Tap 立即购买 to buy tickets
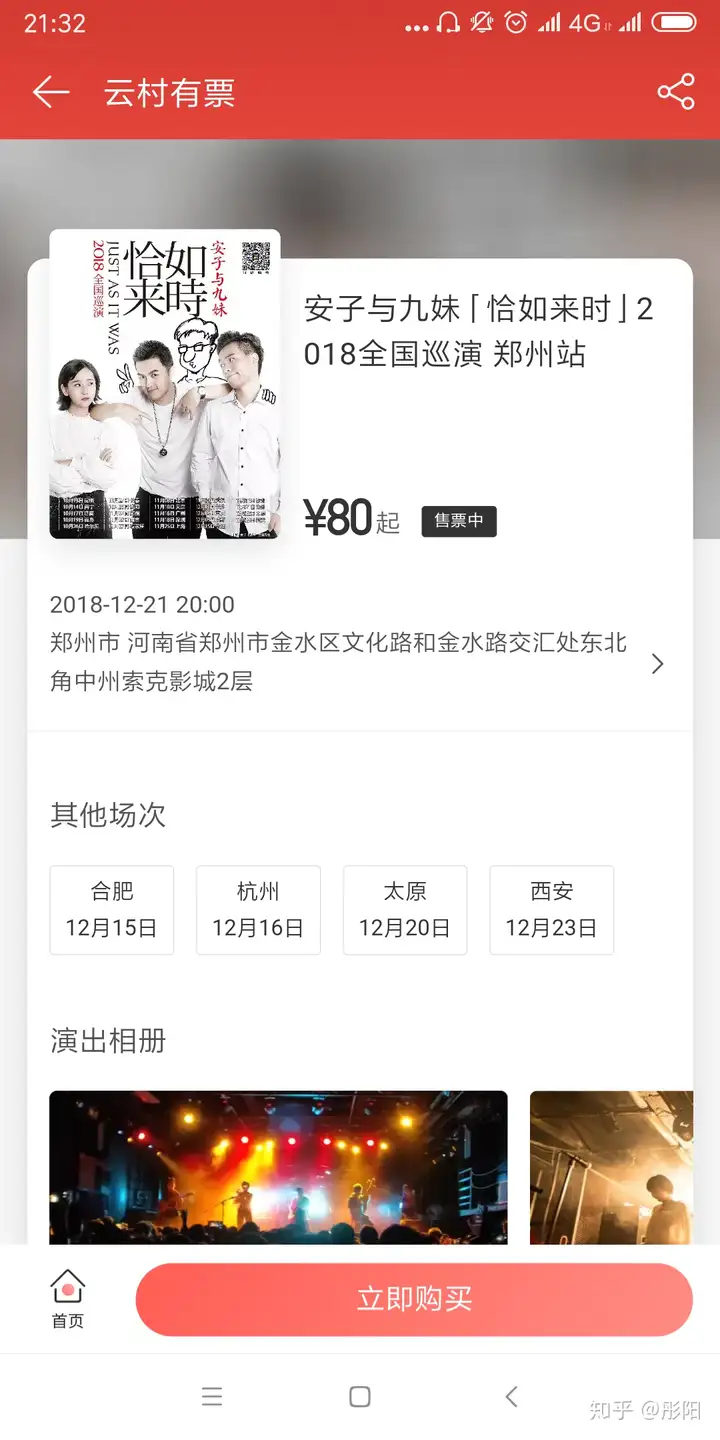The image size is (720, 1440). coord(414,1299)
